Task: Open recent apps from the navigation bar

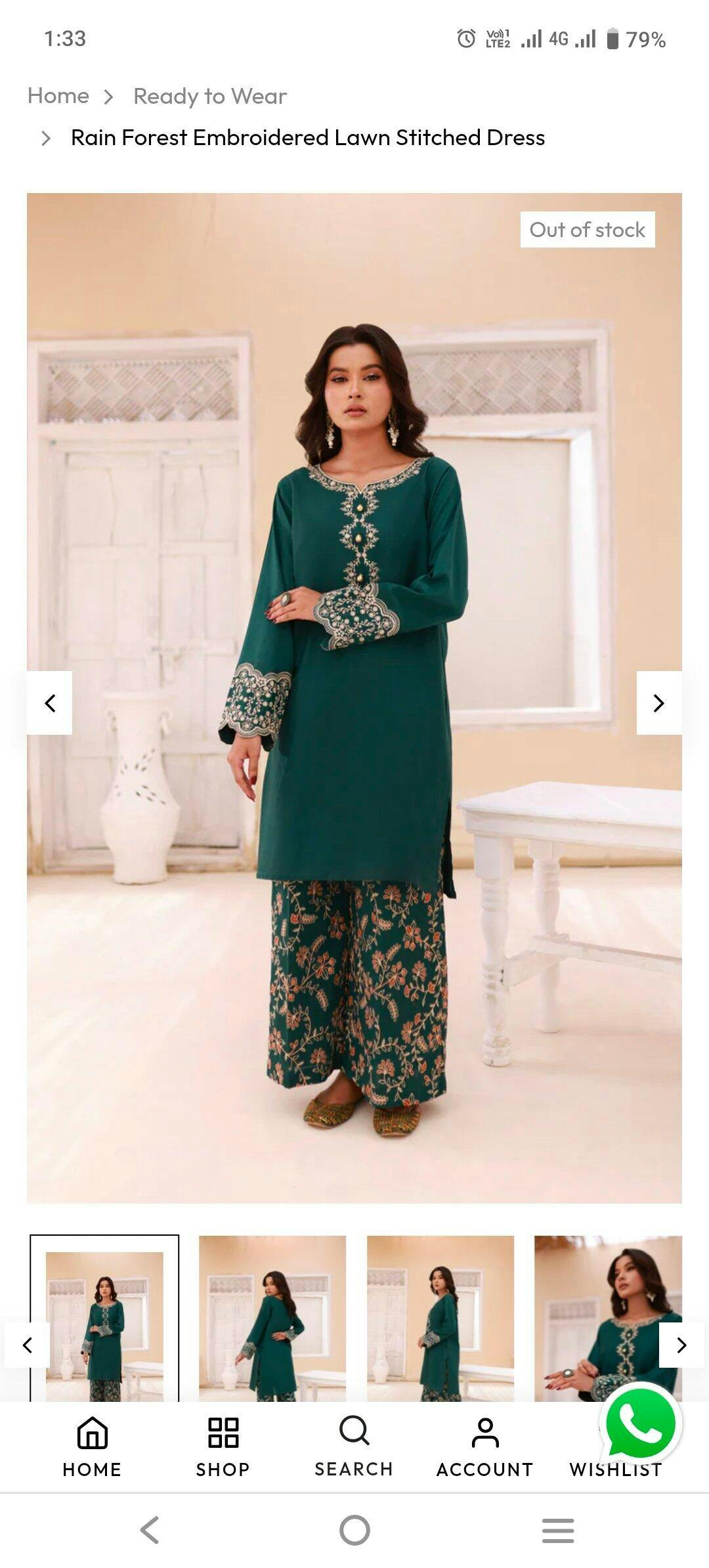Action: pyautogui.click(x=558, y=1530)
